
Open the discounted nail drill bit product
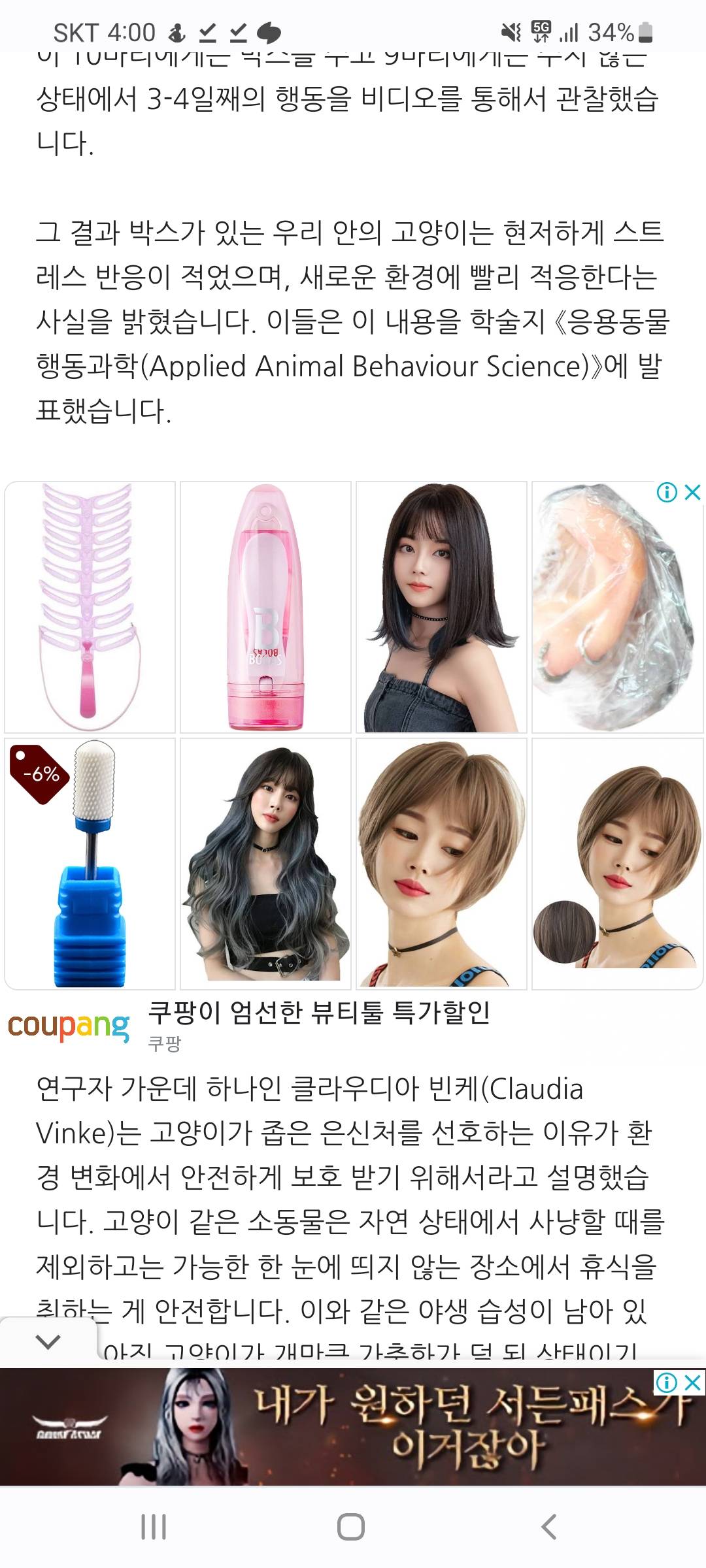[x=90, y=864]
